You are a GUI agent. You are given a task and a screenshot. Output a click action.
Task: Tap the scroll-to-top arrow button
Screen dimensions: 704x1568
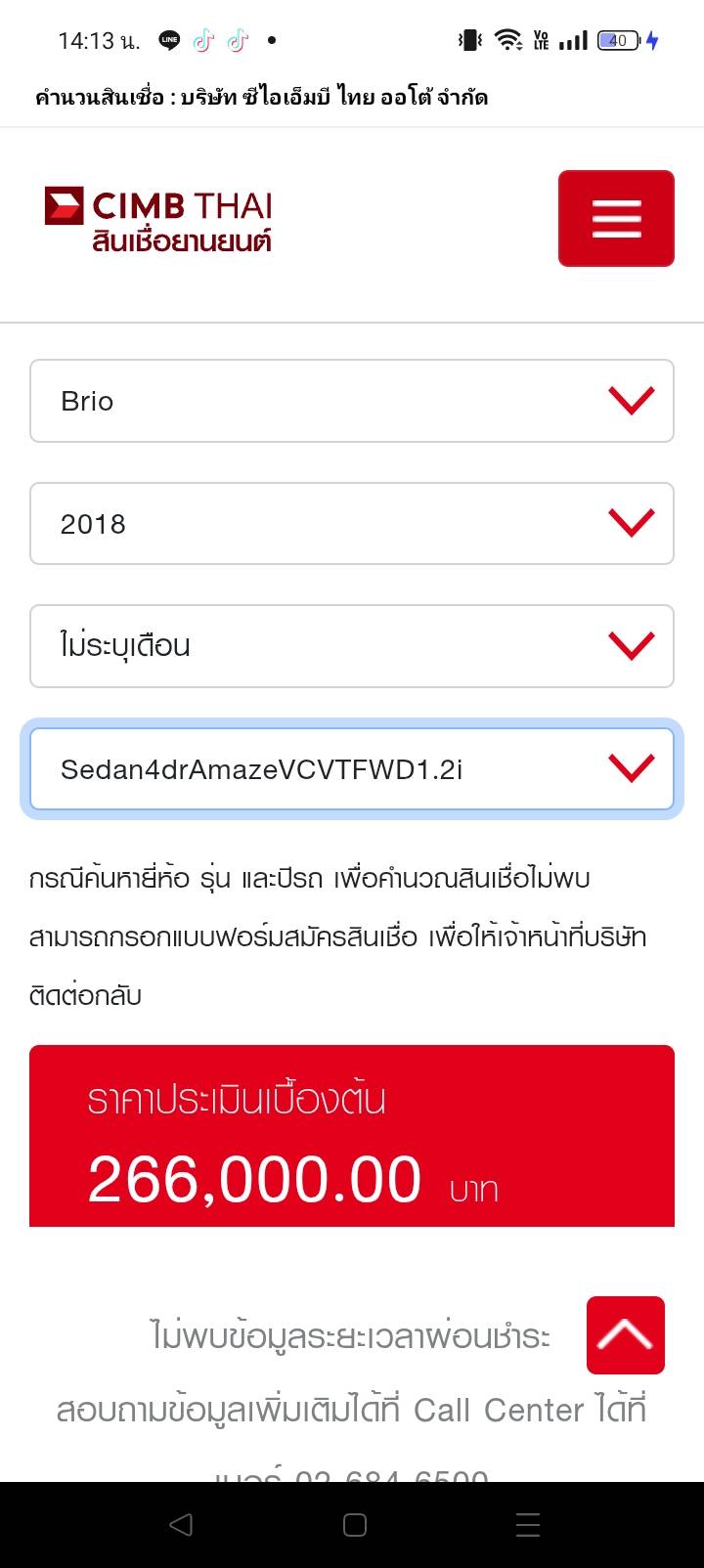[x=626, y=1335]
